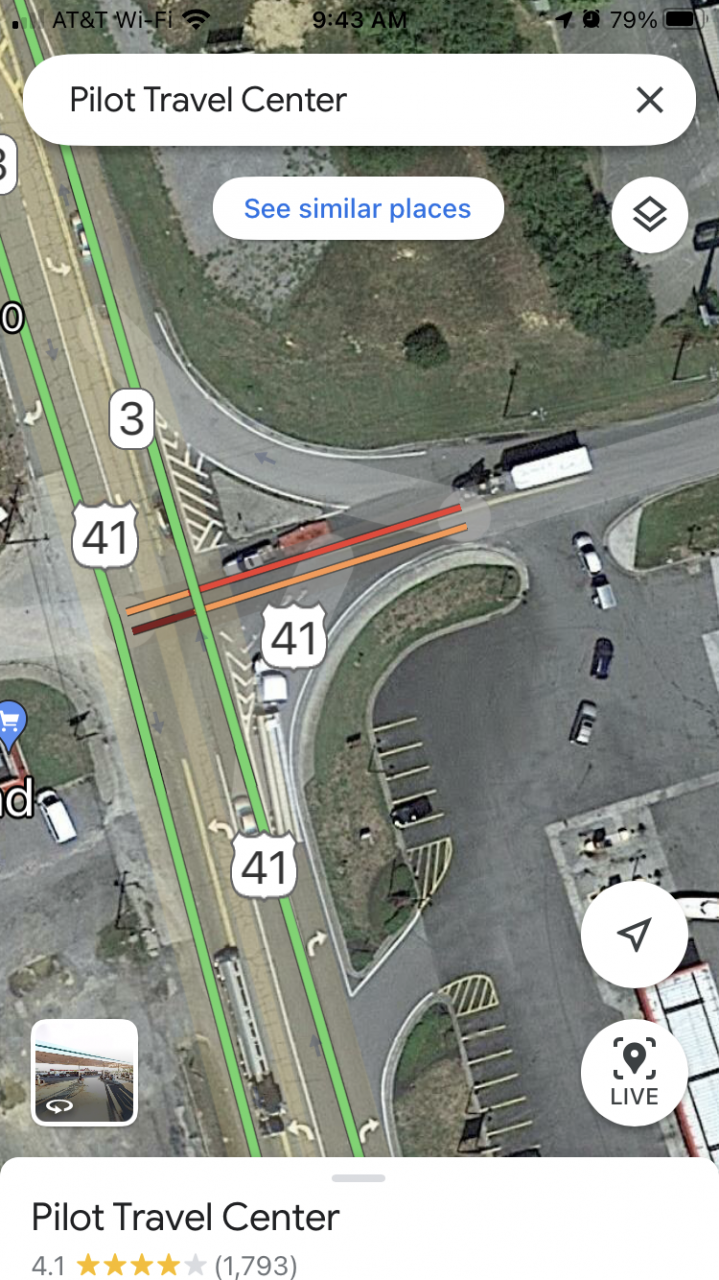Tap See similar places chip
719x1280 pixels.
click(357, 209)
